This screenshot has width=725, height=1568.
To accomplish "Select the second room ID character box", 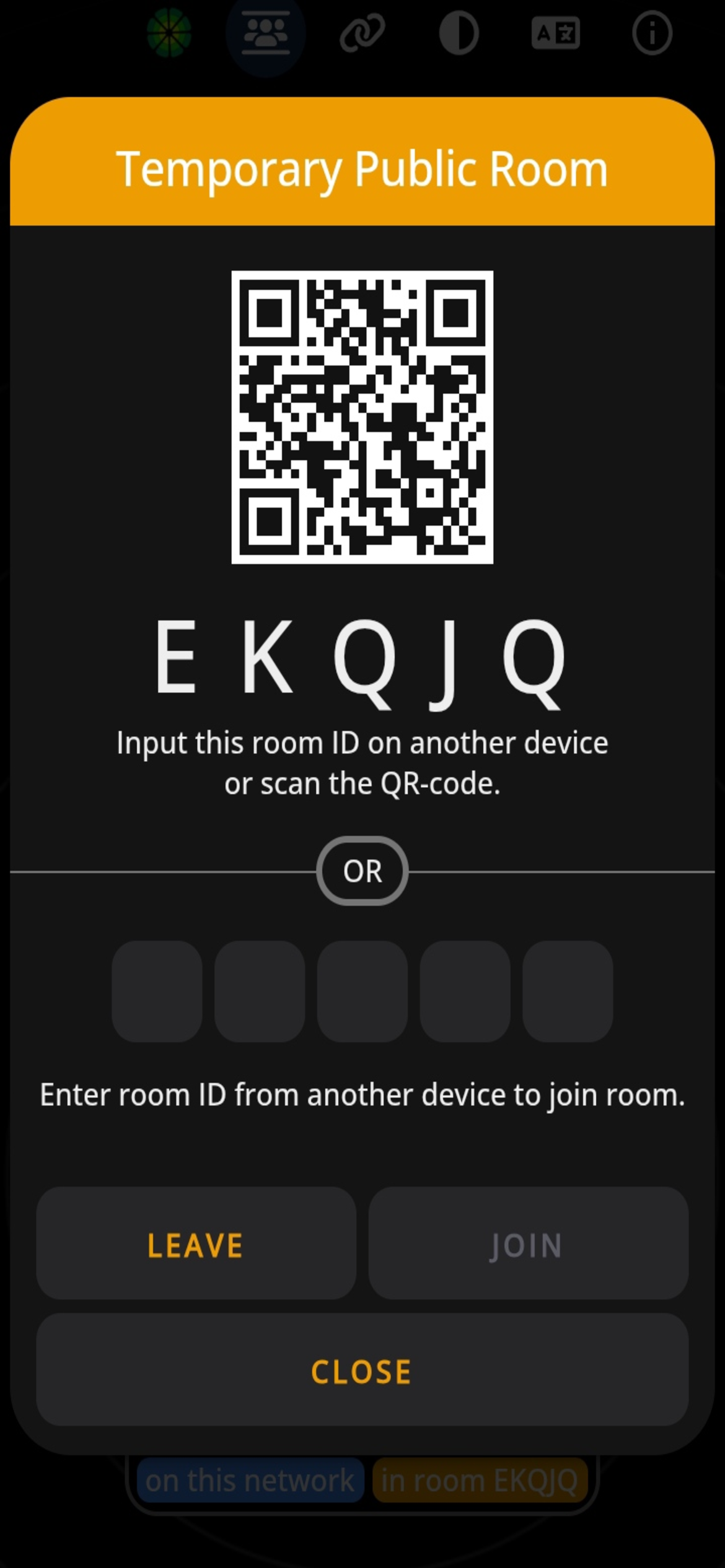I will coord(260,991).
